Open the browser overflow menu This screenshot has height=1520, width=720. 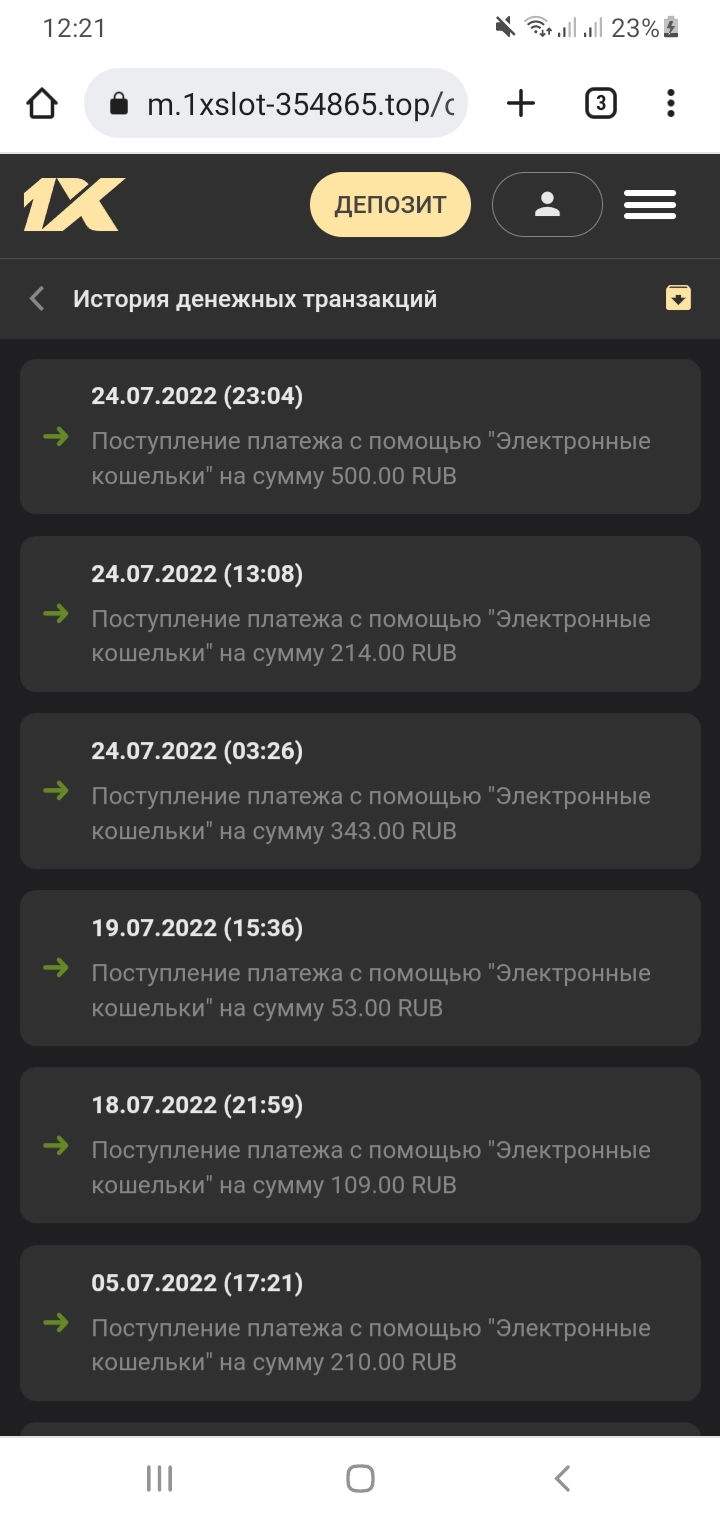coord(671,103)
